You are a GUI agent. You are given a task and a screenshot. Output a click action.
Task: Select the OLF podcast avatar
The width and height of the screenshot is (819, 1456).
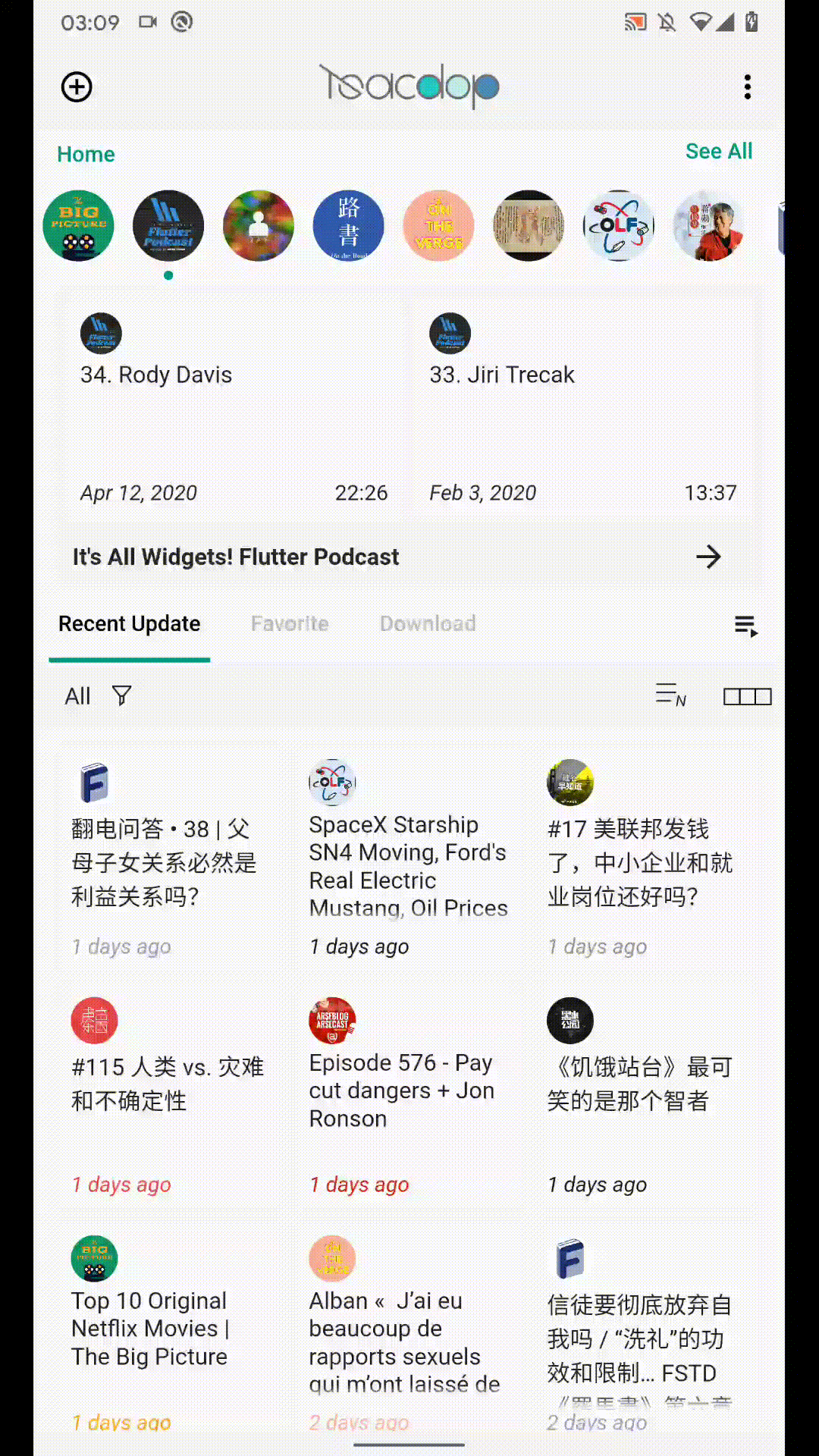619,226
